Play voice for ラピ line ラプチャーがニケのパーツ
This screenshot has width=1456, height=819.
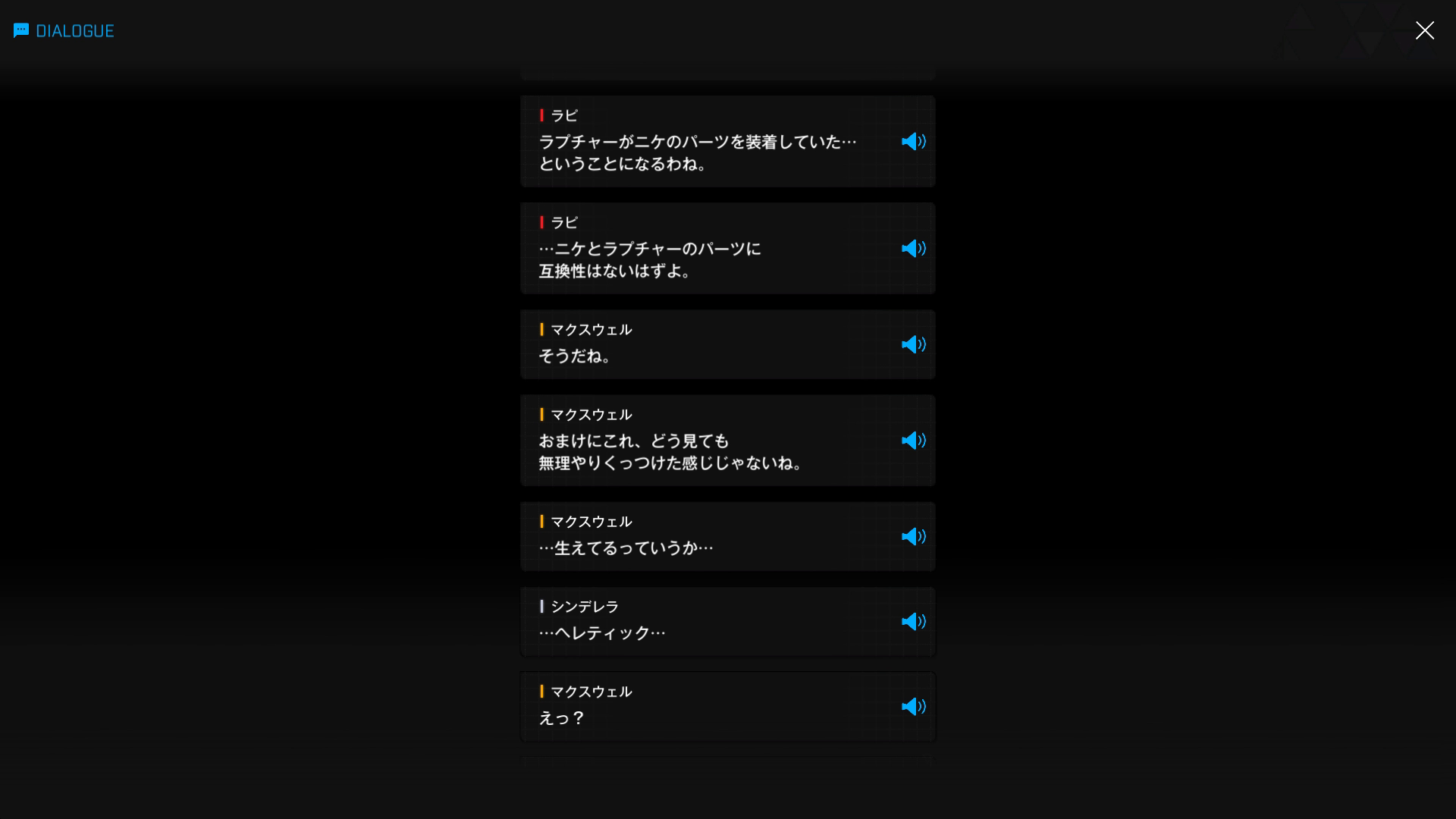(913, 142)
